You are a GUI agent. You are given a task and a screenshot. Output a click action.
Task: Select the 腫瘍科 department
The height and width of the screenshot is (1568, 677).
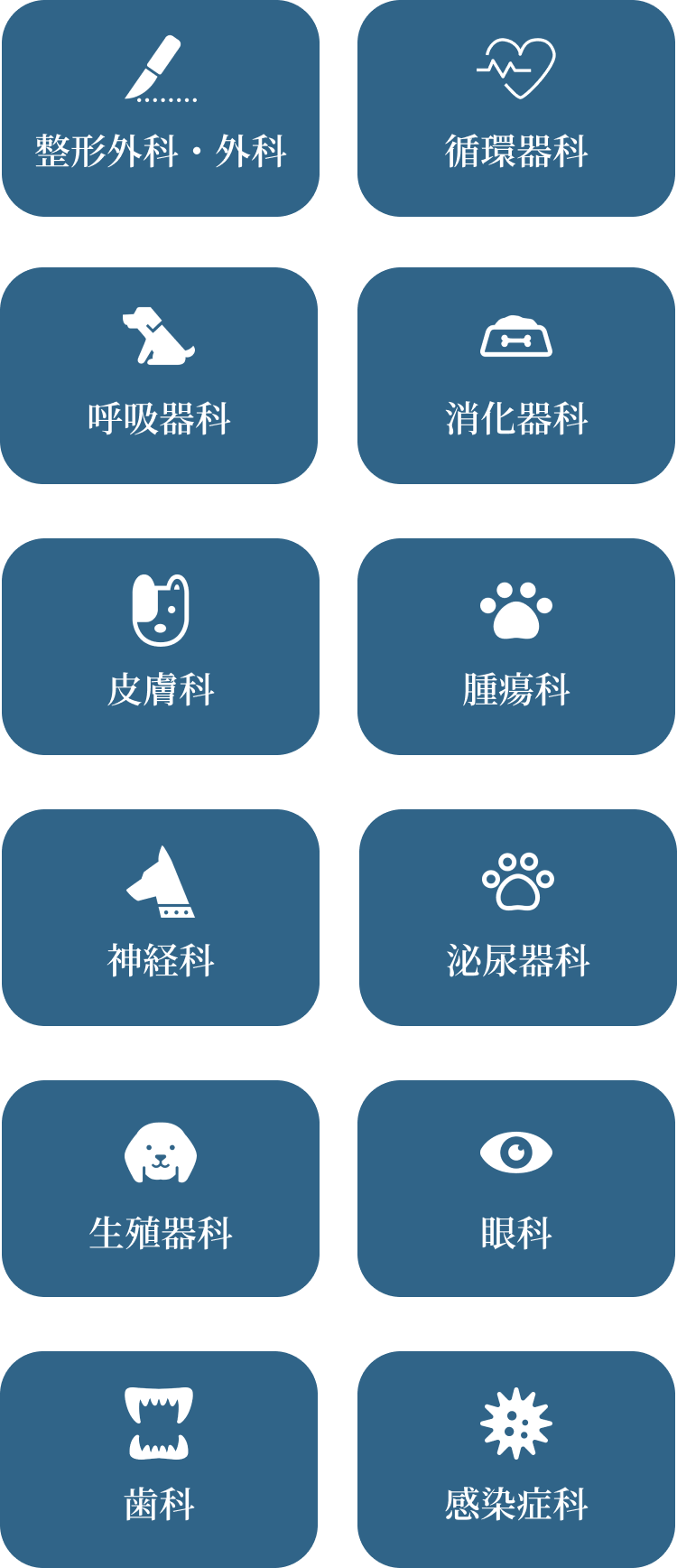515,646
